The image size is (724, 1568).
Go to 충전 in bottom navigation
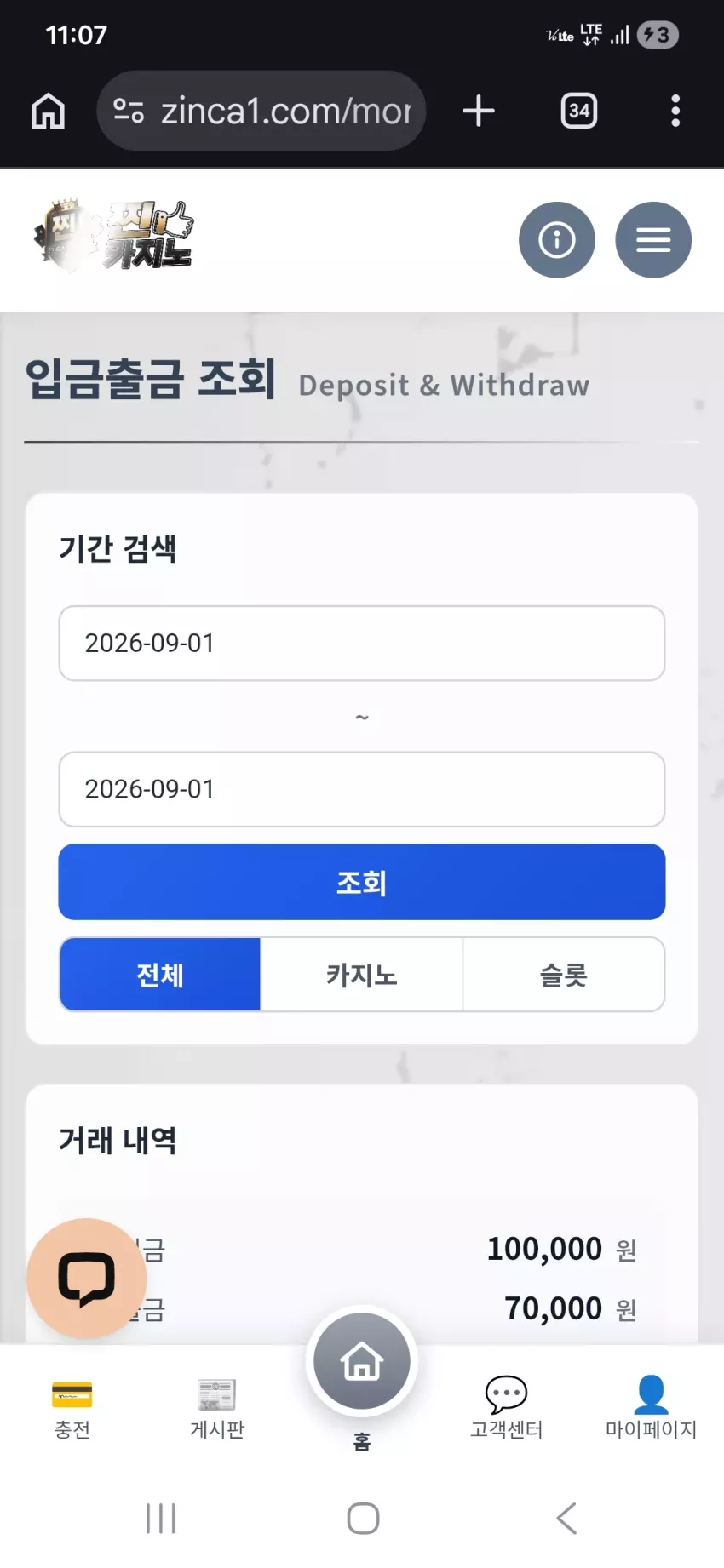click(72, 1409)
